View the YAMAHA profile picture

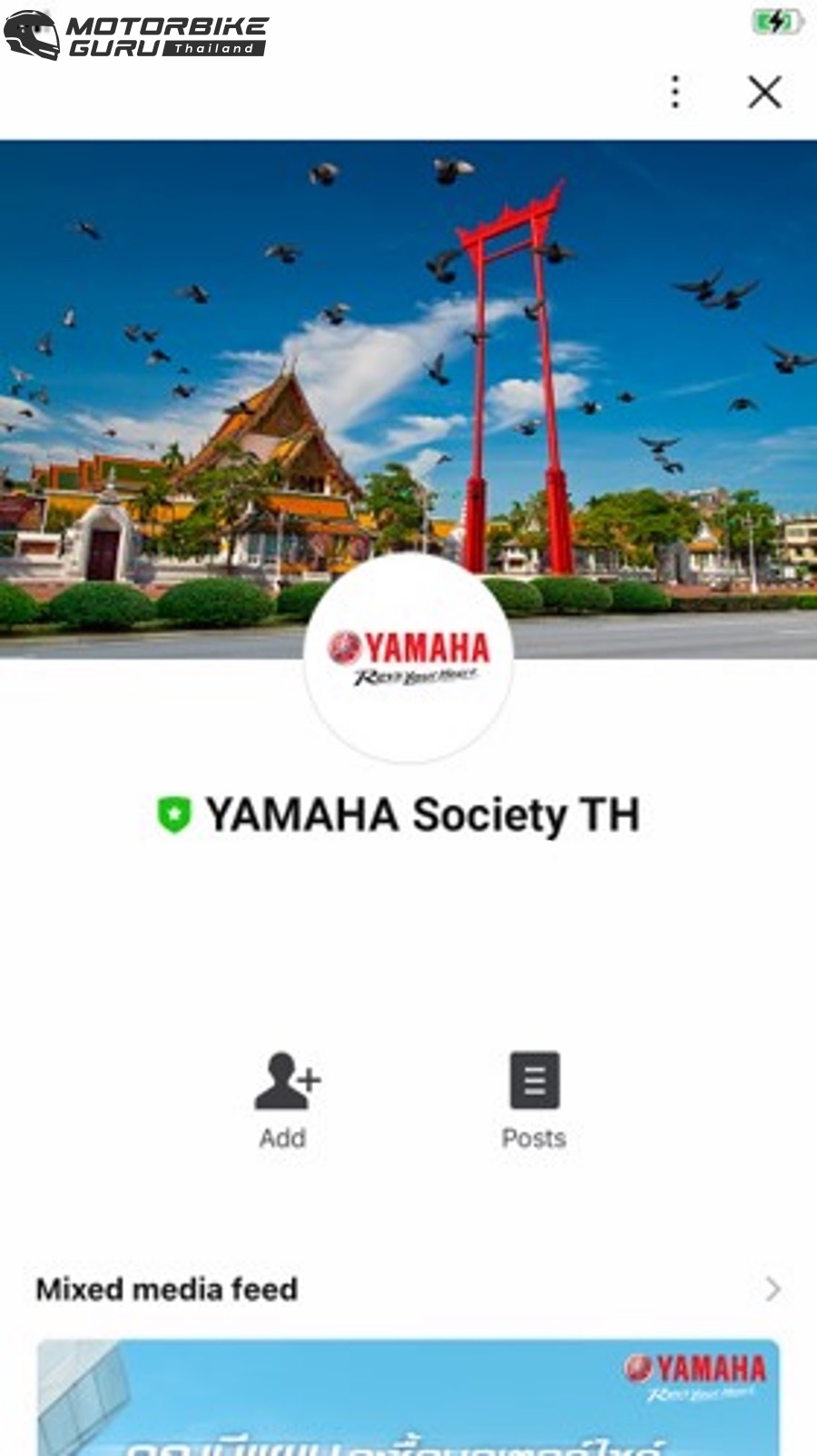click(x=408, y=656)
